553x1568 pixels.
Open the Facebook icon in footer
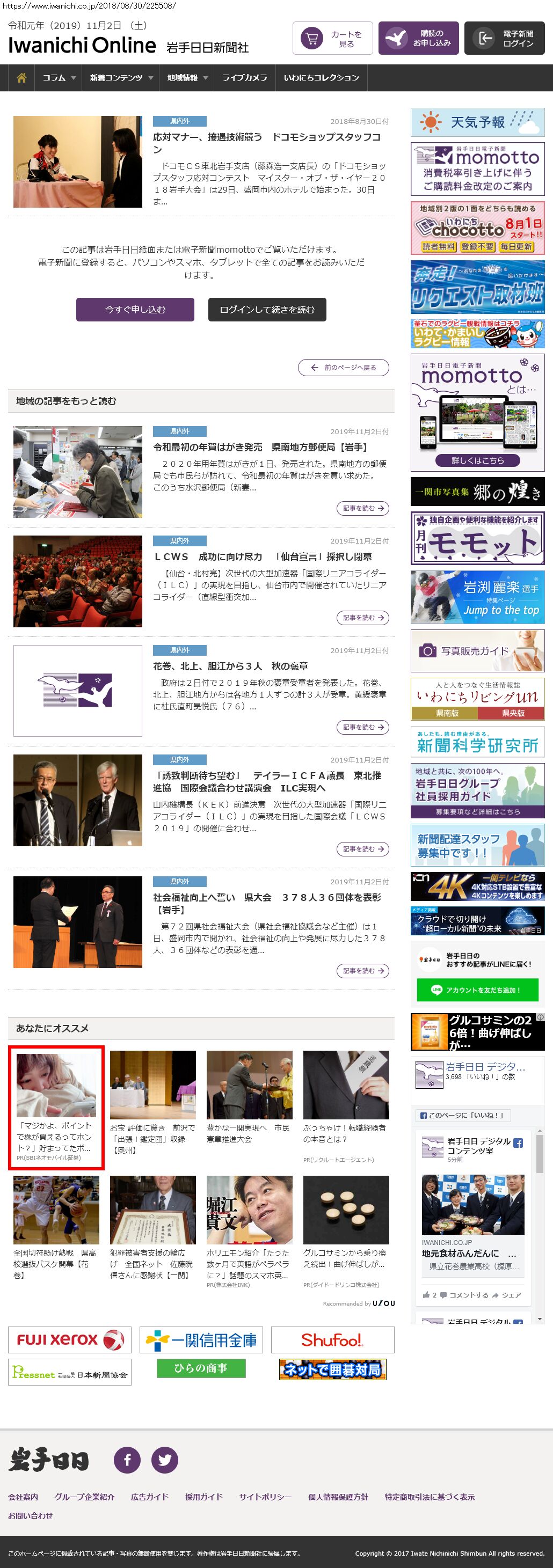click(x=127, y=1460)
